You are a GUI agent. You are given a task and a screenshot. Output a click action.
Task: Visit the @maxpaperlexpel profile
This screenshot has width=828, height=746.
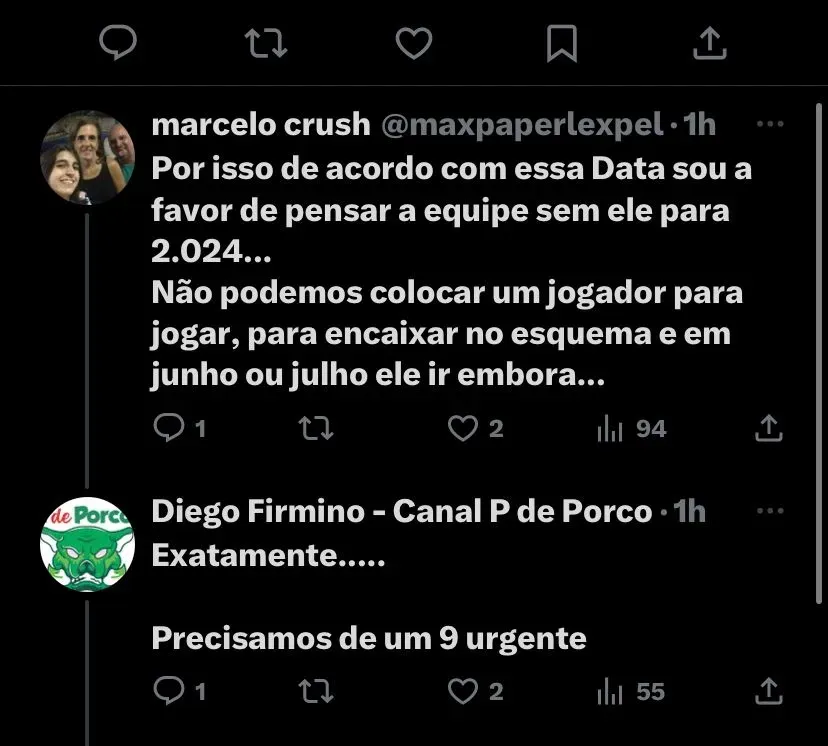(x=521, y=125)
